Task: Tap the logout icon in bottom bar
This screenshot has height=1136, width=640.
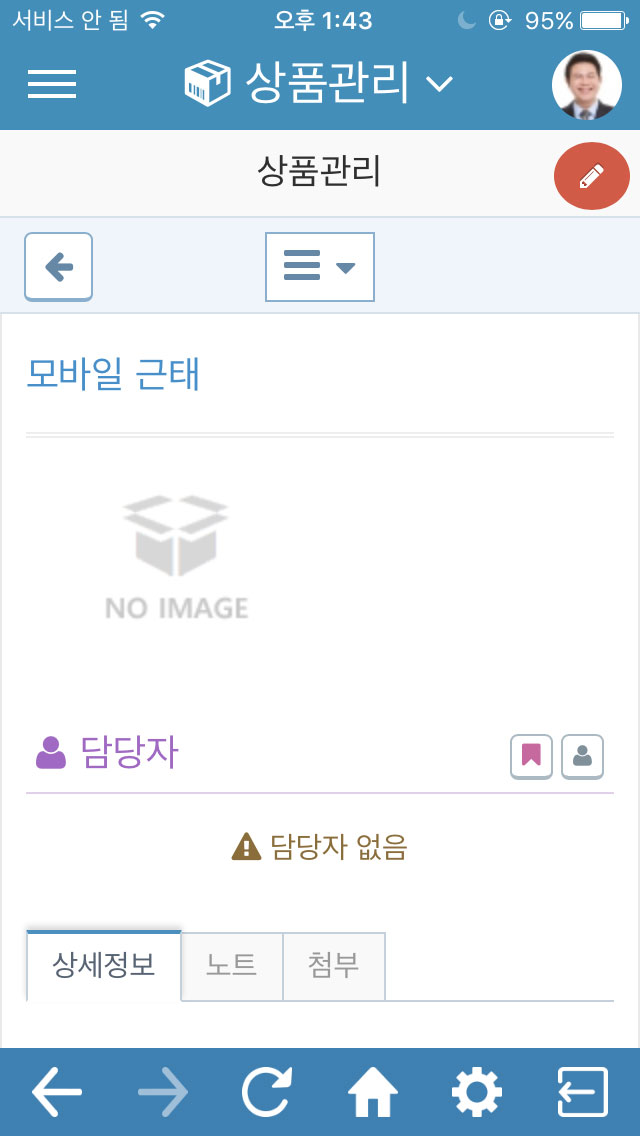Action: (583, 1091)
